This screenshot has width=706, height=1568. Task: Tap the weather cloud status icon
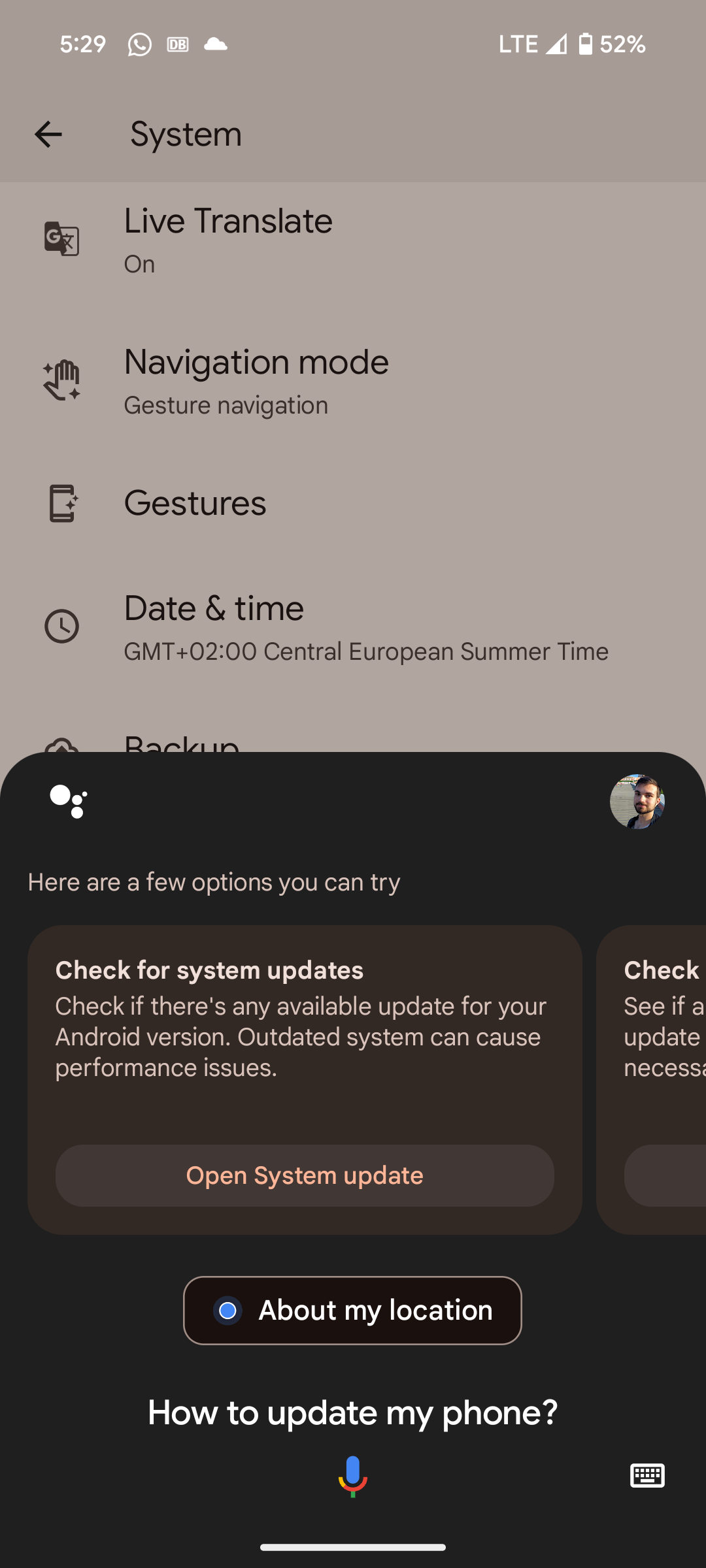click(x=216, y=44)
